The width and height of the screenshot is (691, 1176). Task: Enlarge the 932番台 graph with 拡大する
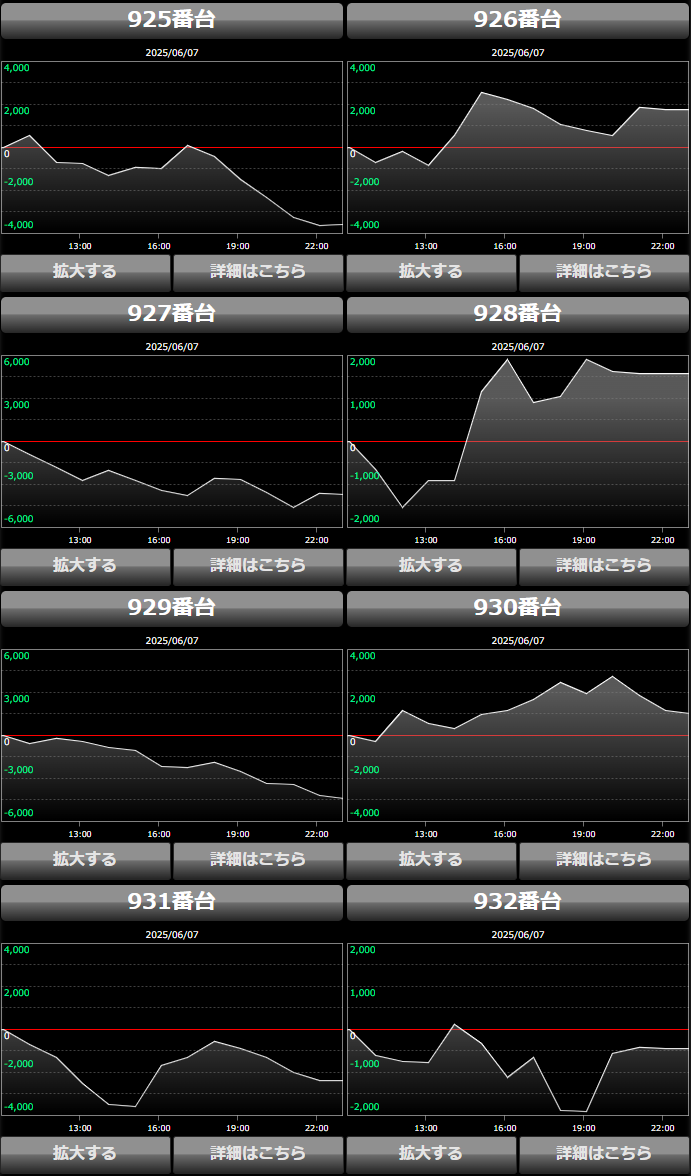(x=431, y=1154)
